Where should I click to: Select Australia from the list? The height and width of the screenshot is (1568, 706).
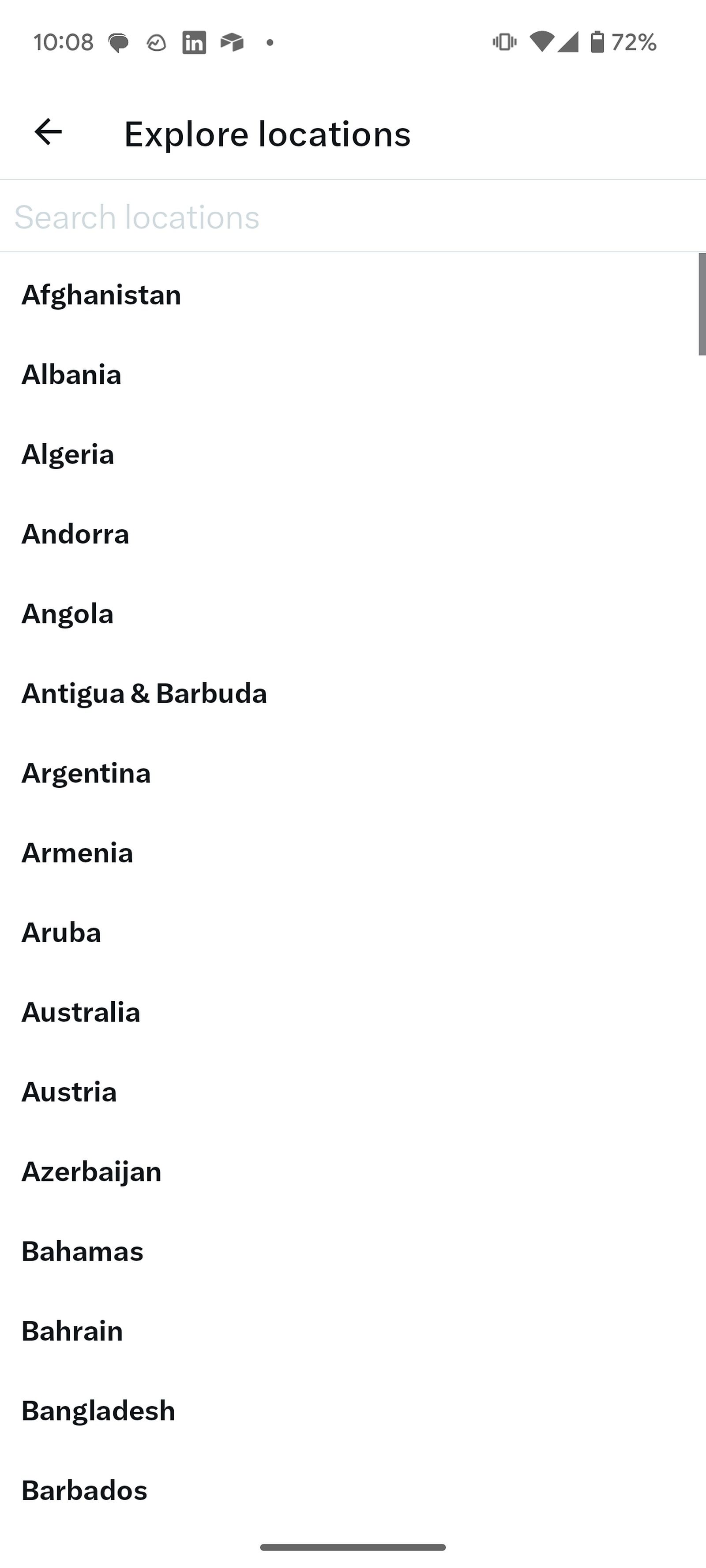pyautogui.click(x=81, y=1013)
